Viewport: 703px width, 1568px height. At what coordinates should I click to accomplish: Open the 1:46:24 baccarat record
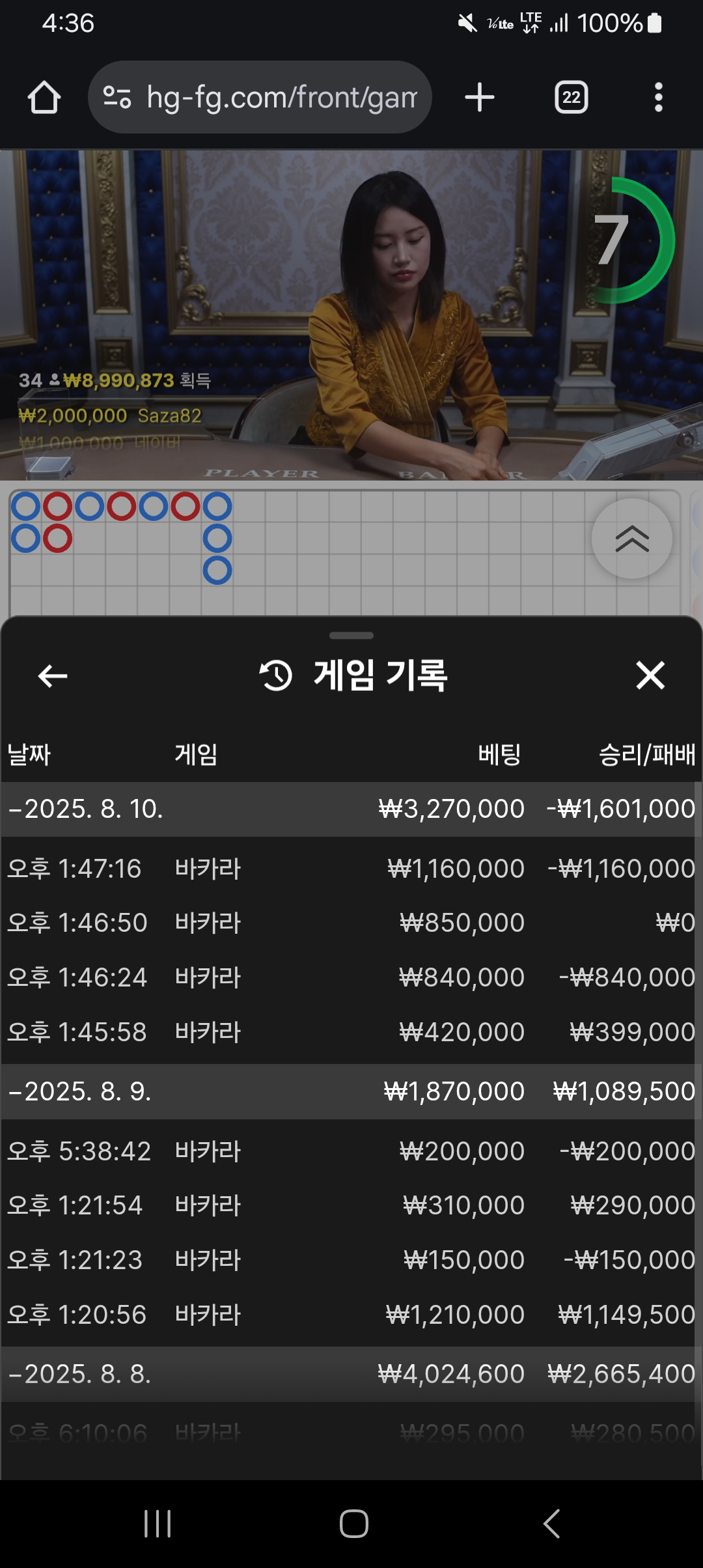click(x=351, y=977)
